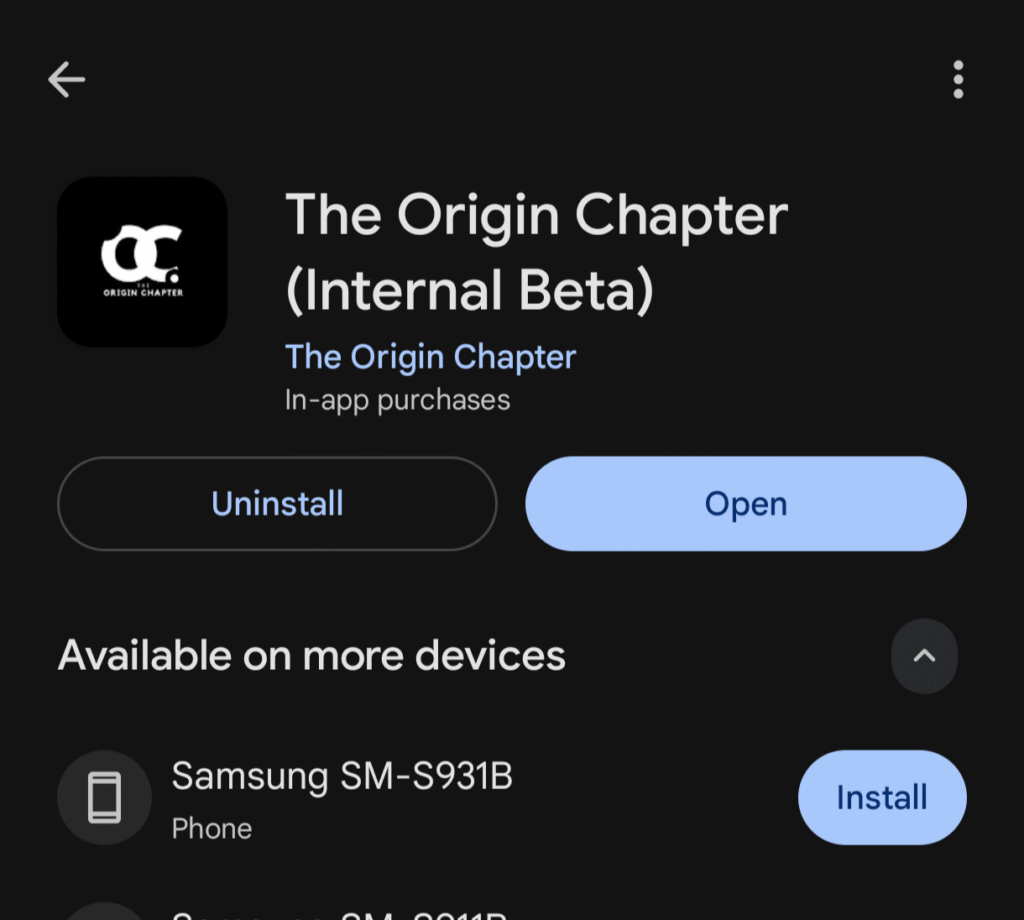1024x920 pixels.
Task: View The Origin Chapter developer page
Action: point(430,357)
